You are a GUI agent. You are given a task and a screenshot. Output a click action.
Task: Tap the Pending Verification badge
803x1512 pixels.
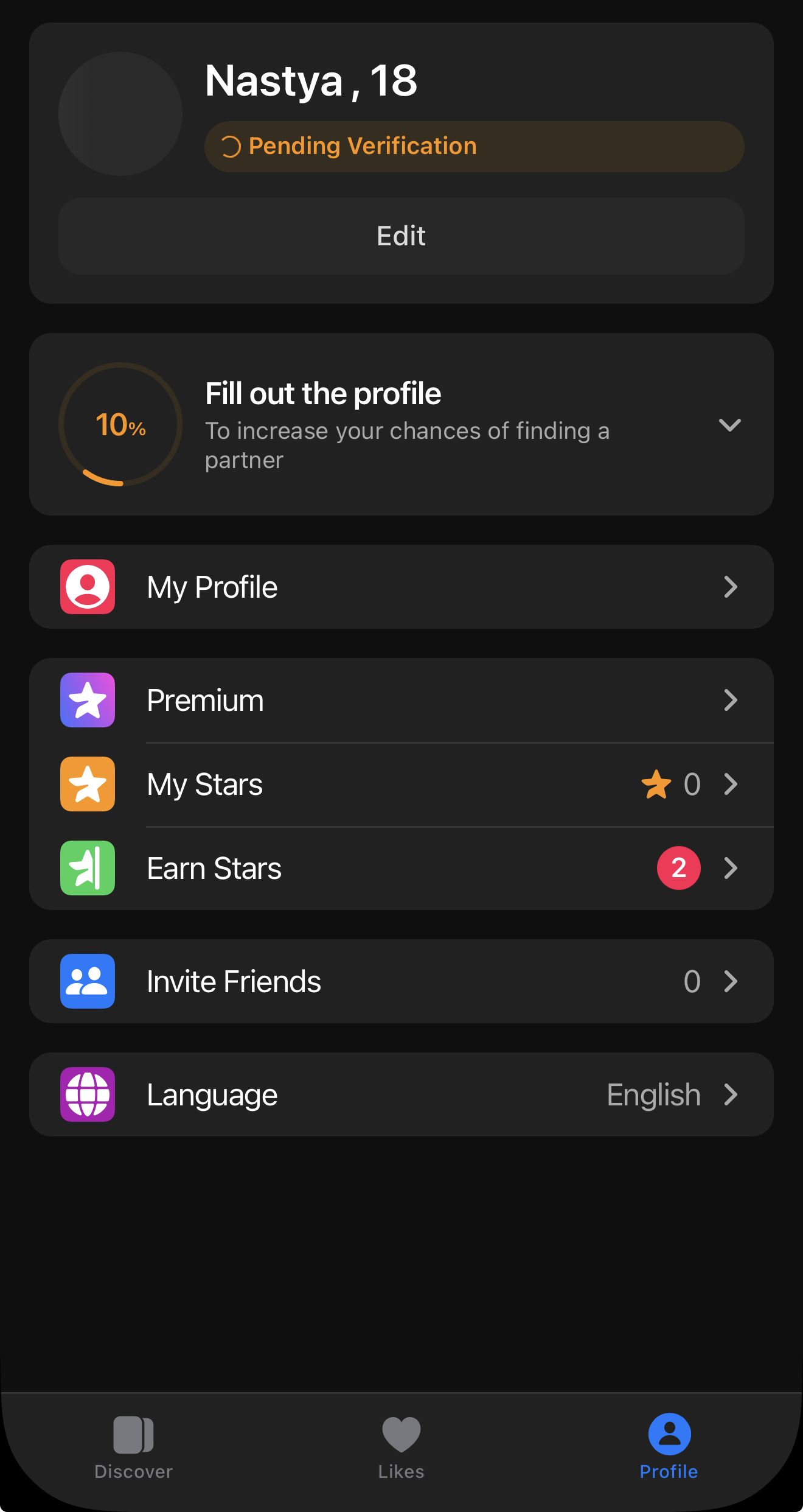point(473,146)
